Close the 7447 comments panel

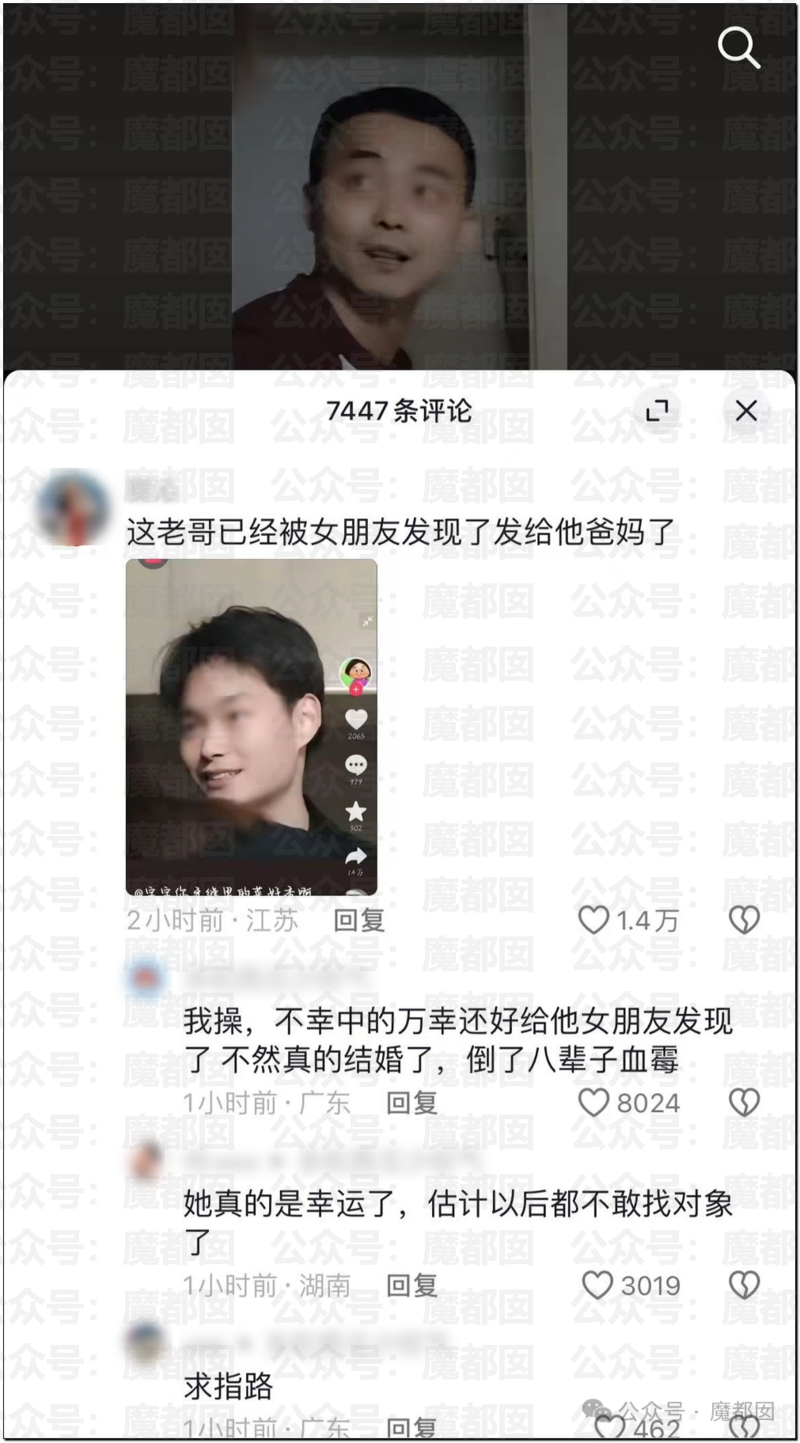coord(746,410)
